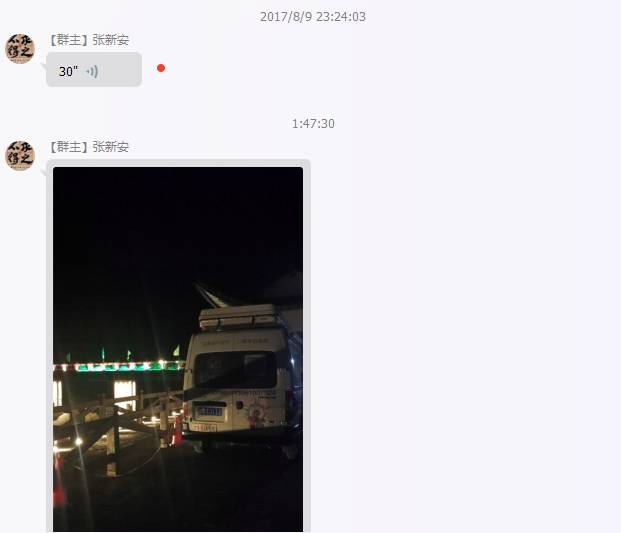
Task: Open the night van photo
Action: click(178, 349)
